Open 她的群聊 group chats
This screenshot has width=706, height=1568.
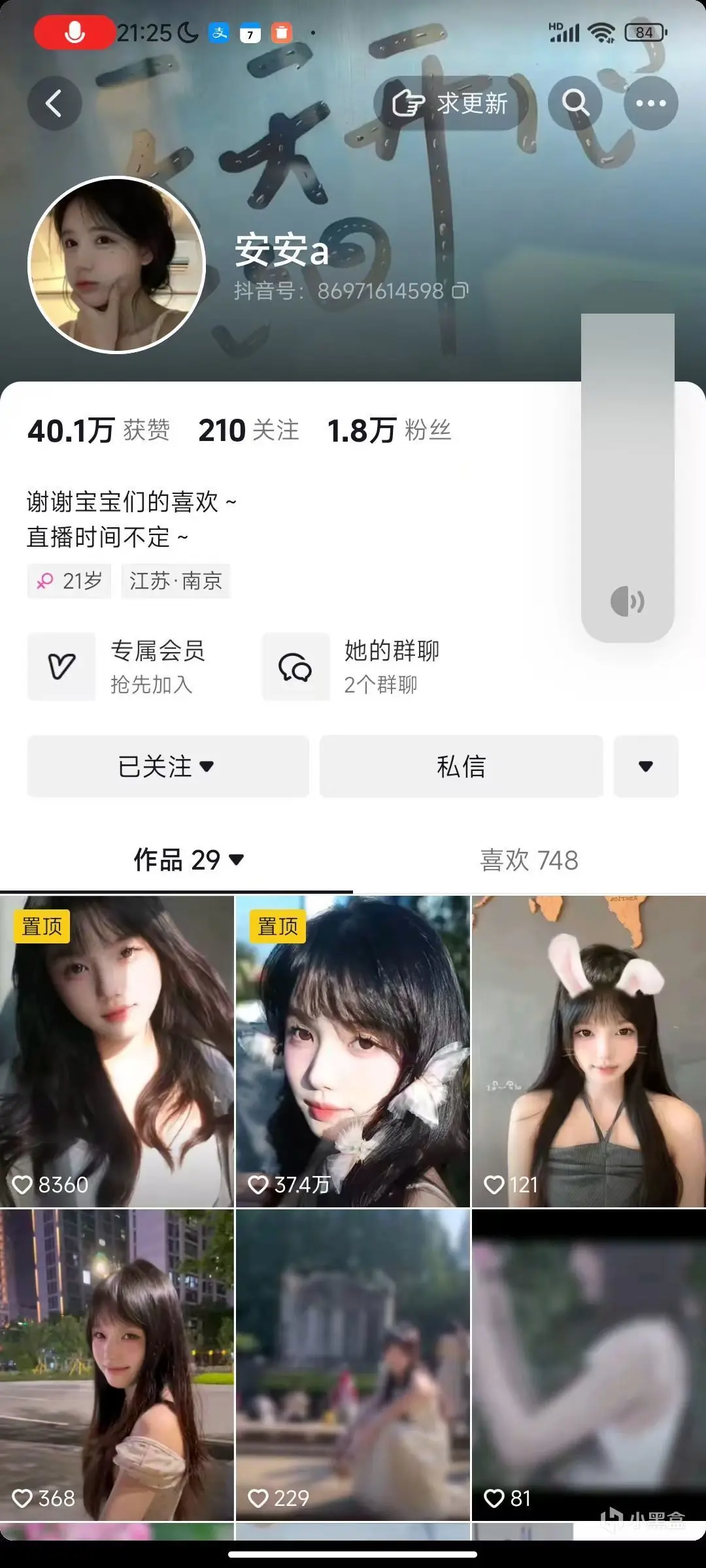[x=353, y=666]
